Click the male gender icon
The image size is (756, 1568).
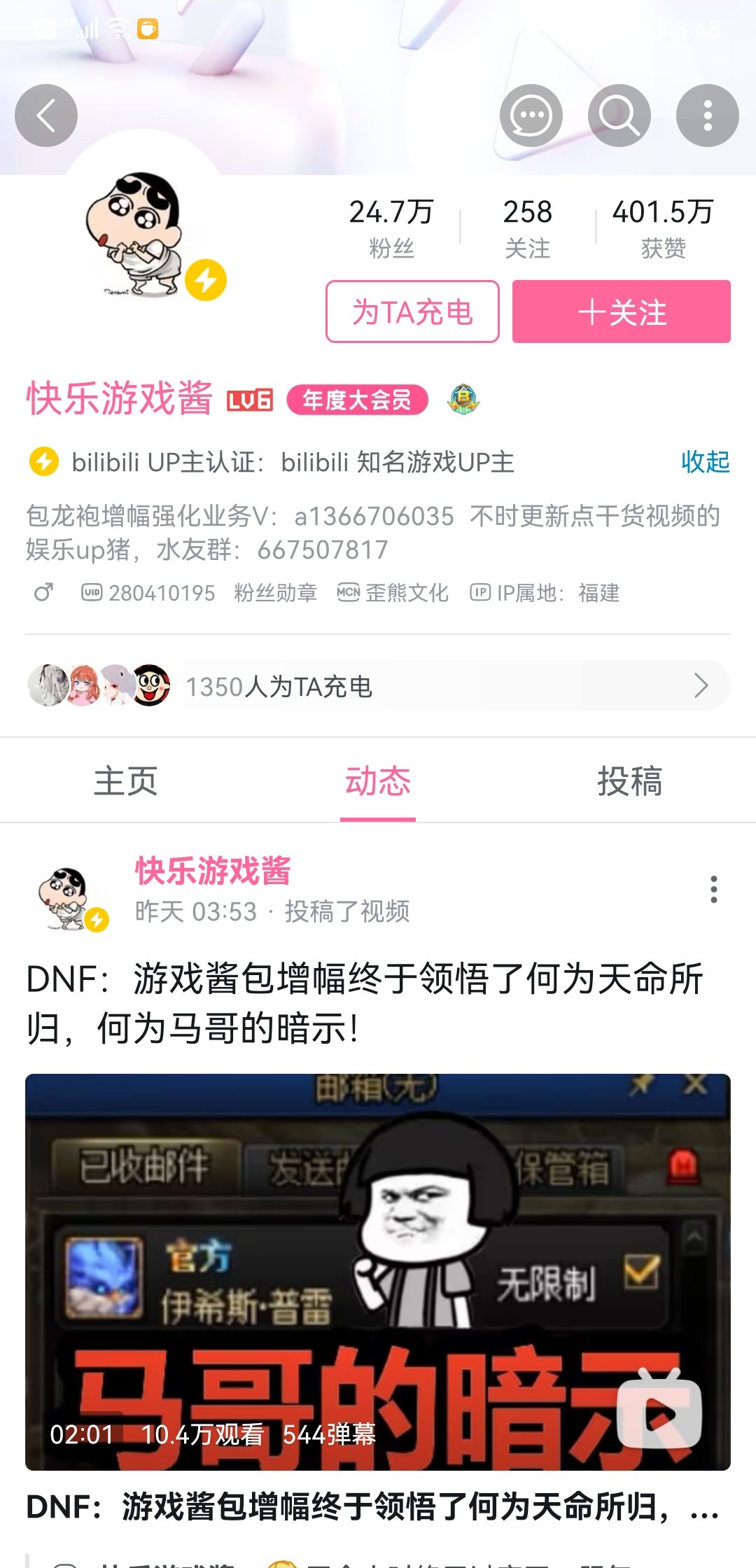click(43, 593)
